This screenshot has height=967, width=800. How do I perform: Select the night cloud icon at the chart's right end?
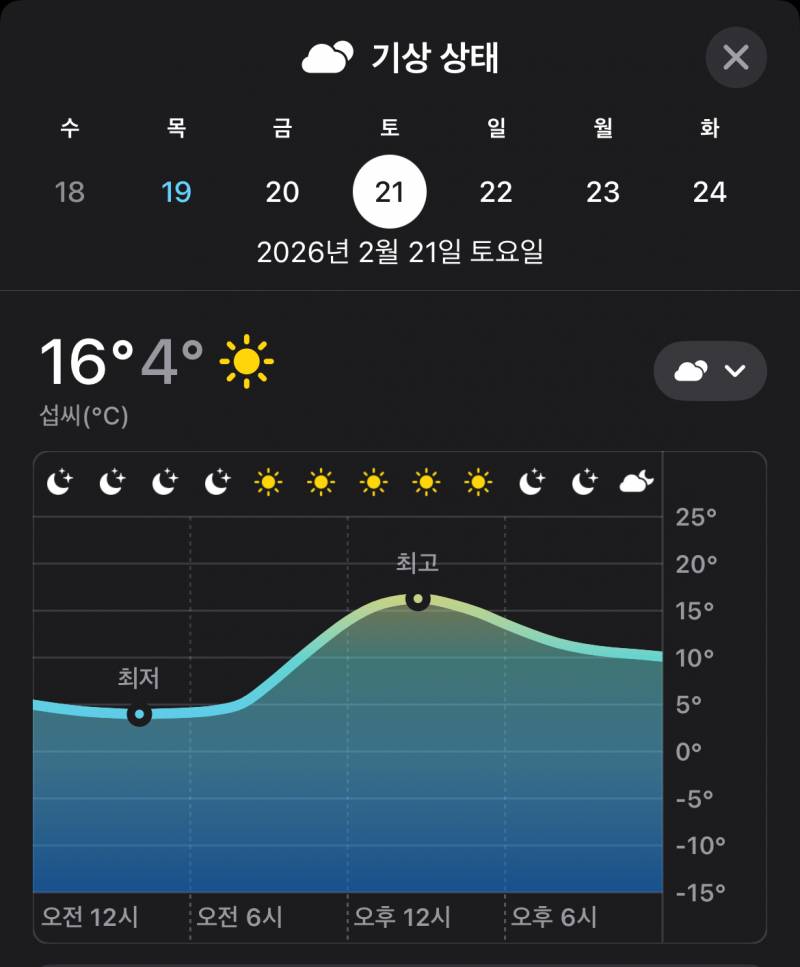634,482
